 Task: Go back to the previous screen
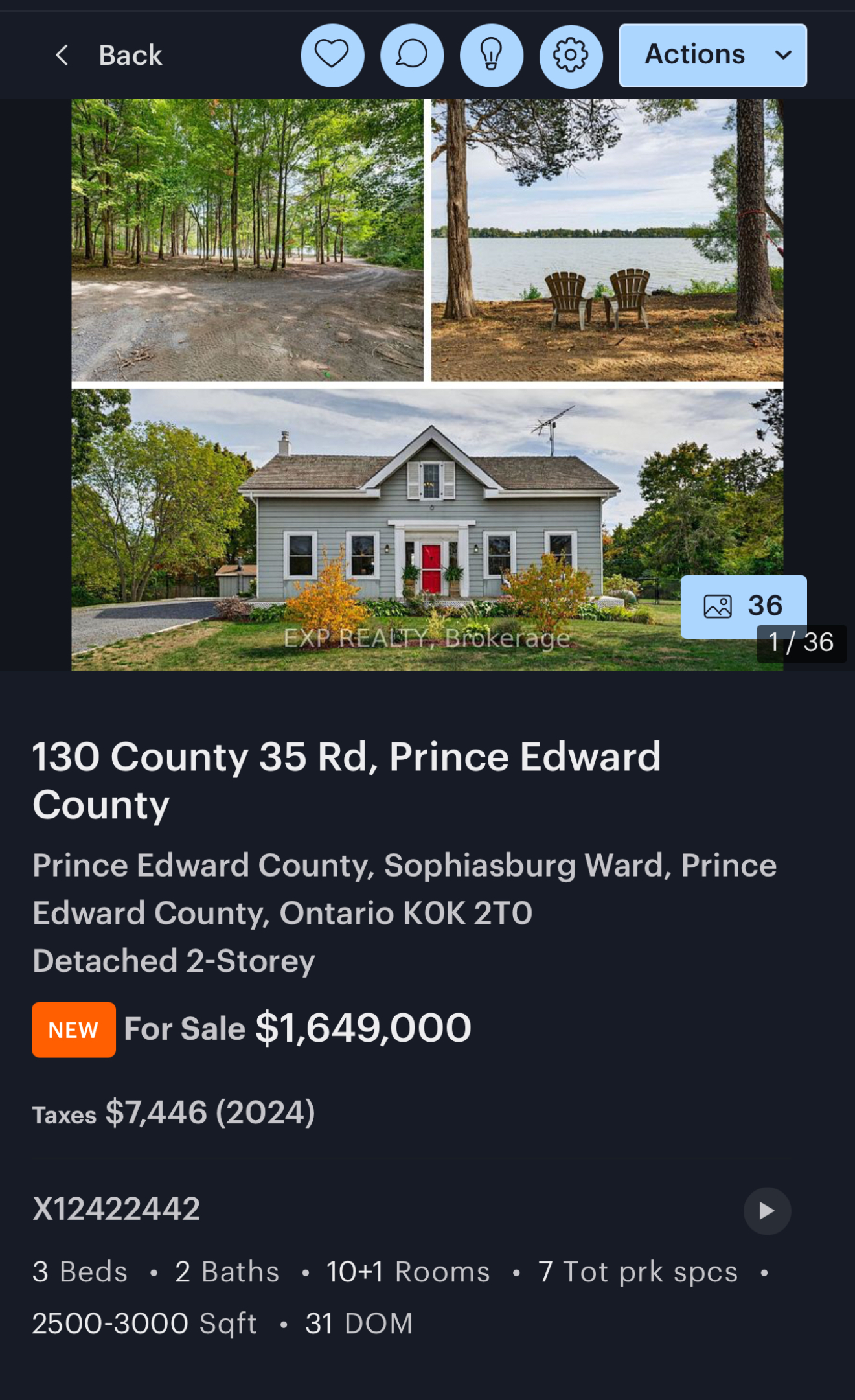click(x=109, y=56)
